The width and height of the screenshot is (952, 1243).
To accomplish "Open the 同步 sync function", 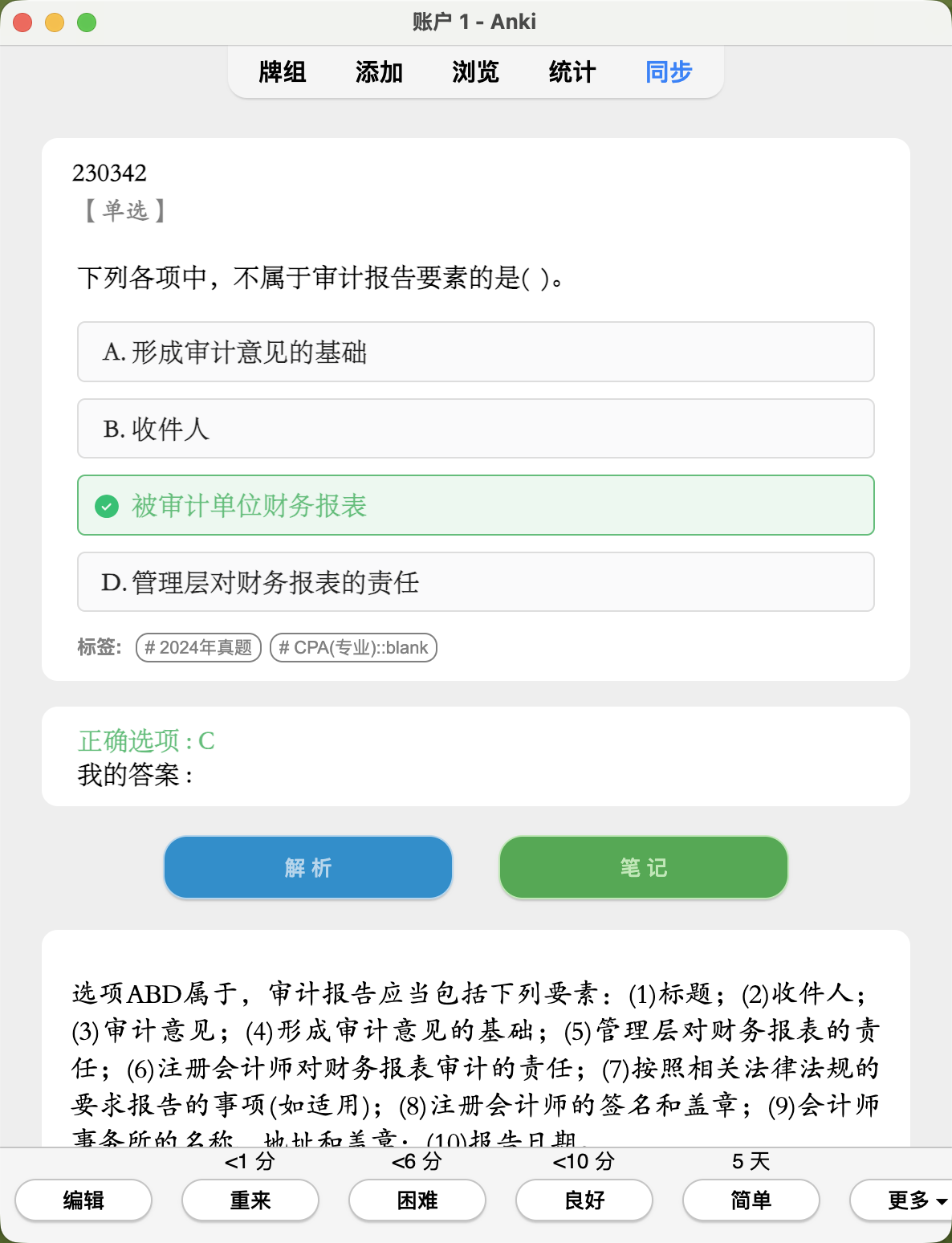I will [668, 71].
